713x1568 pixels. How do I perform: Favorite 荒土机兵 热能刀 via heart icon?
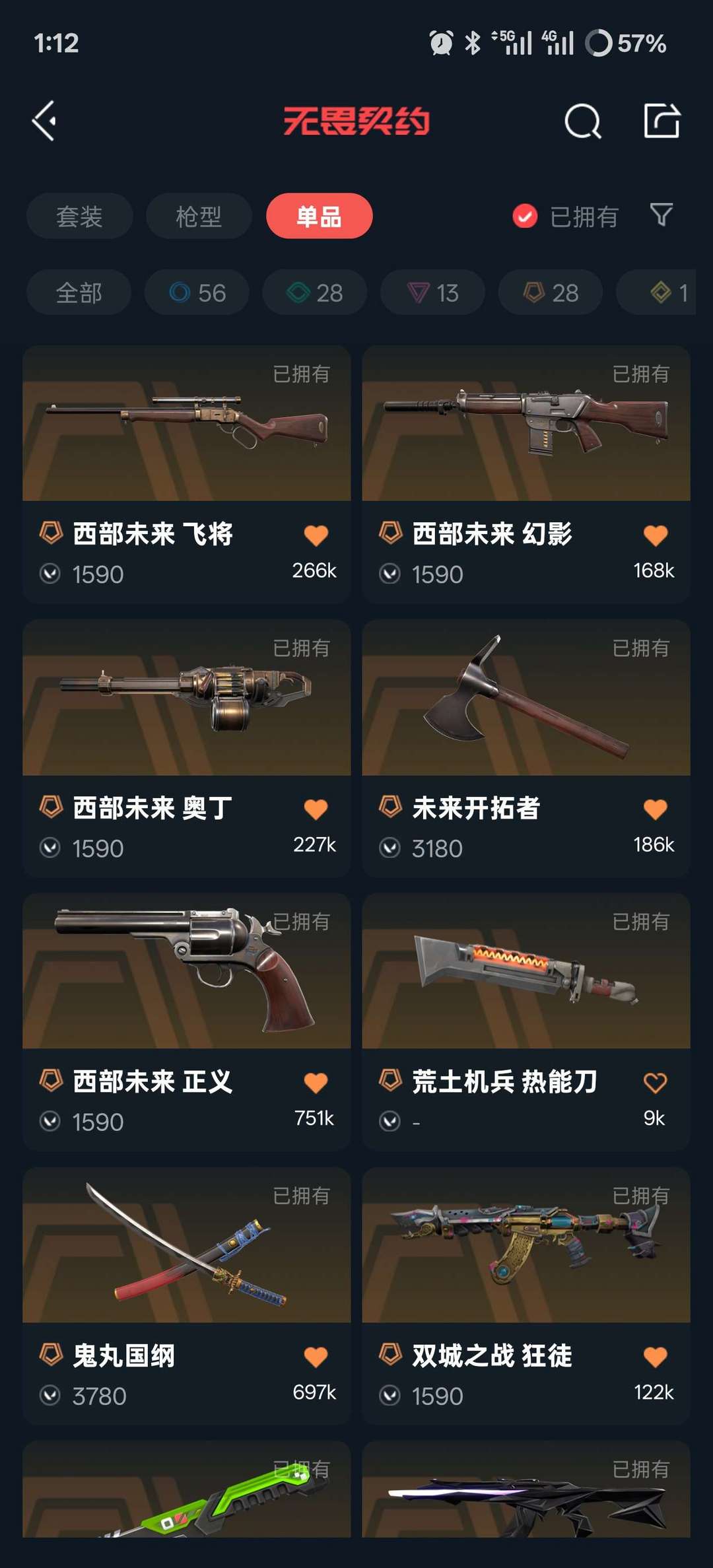[x=655, y=1081]
